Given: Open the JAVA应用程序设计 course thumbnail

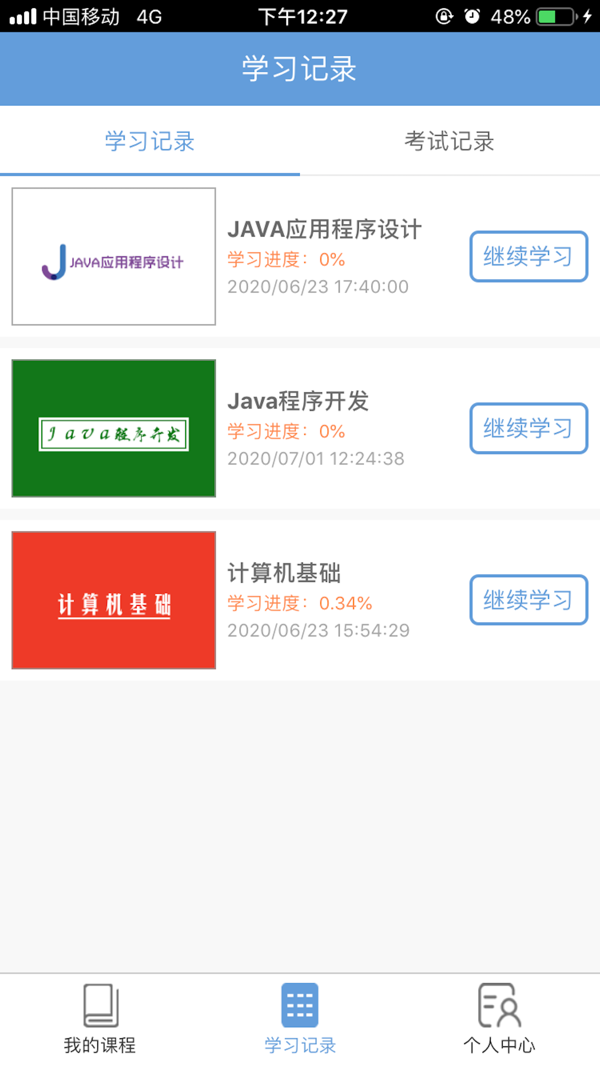Looking at the screenshot, I should pos(114,257).
